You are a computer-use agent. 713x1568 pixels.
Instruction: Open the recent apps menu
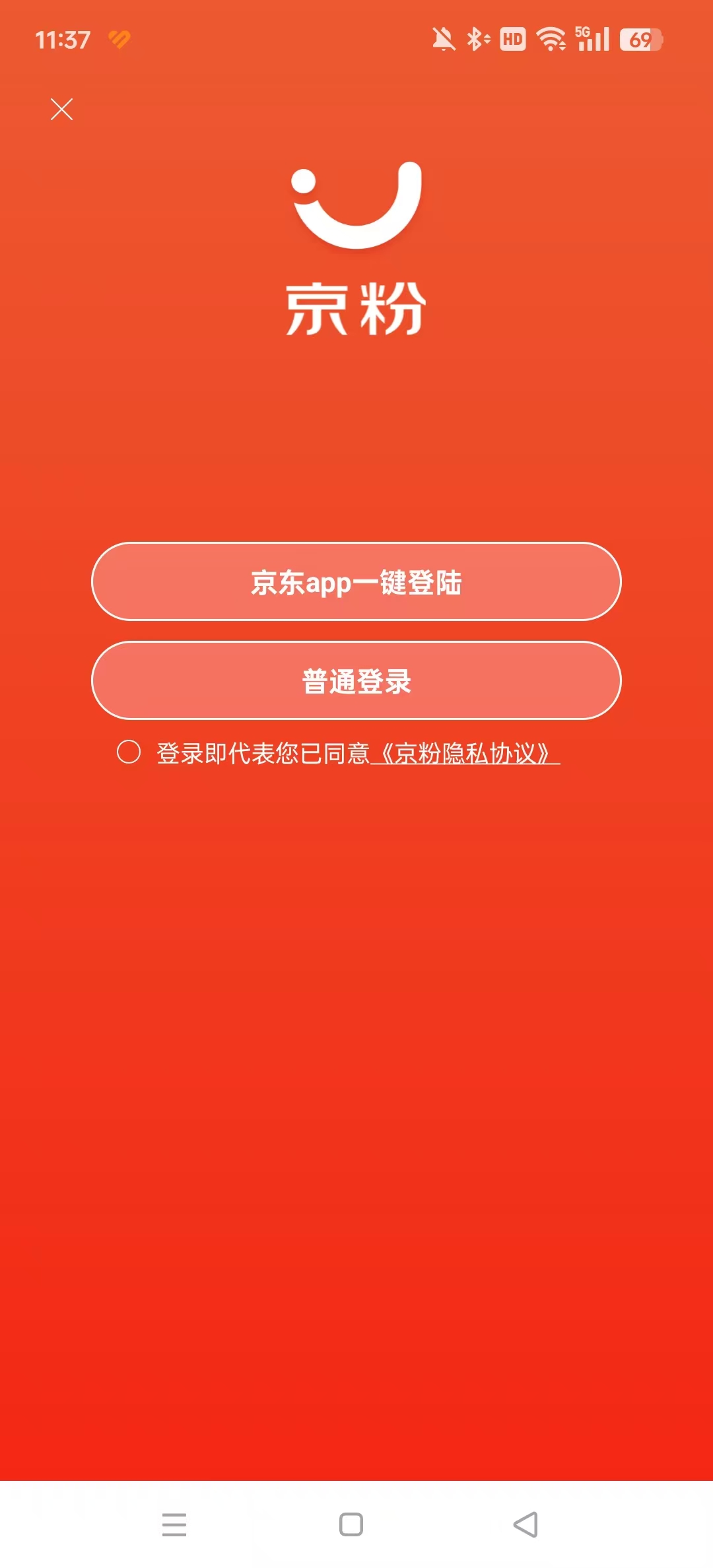pos(174,1524)
